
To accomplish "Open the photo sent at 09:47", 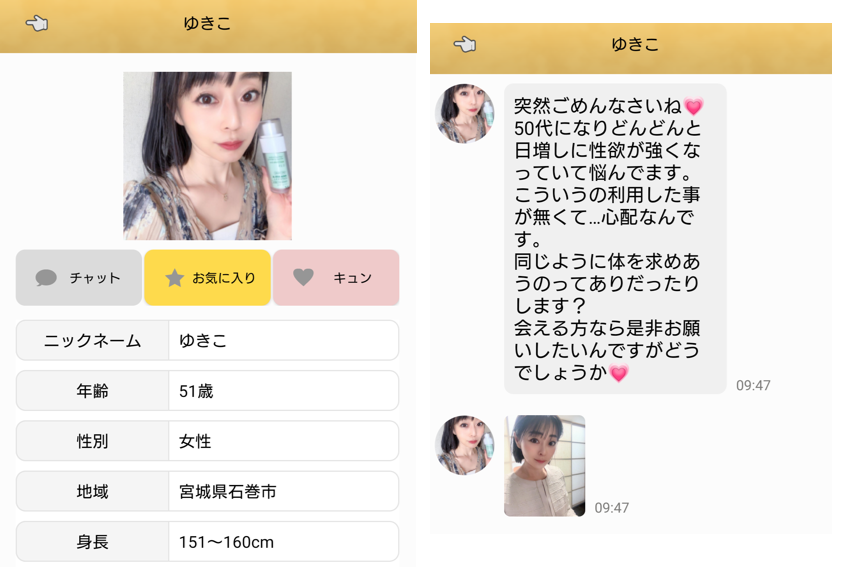I will click(x=544, y=466).
